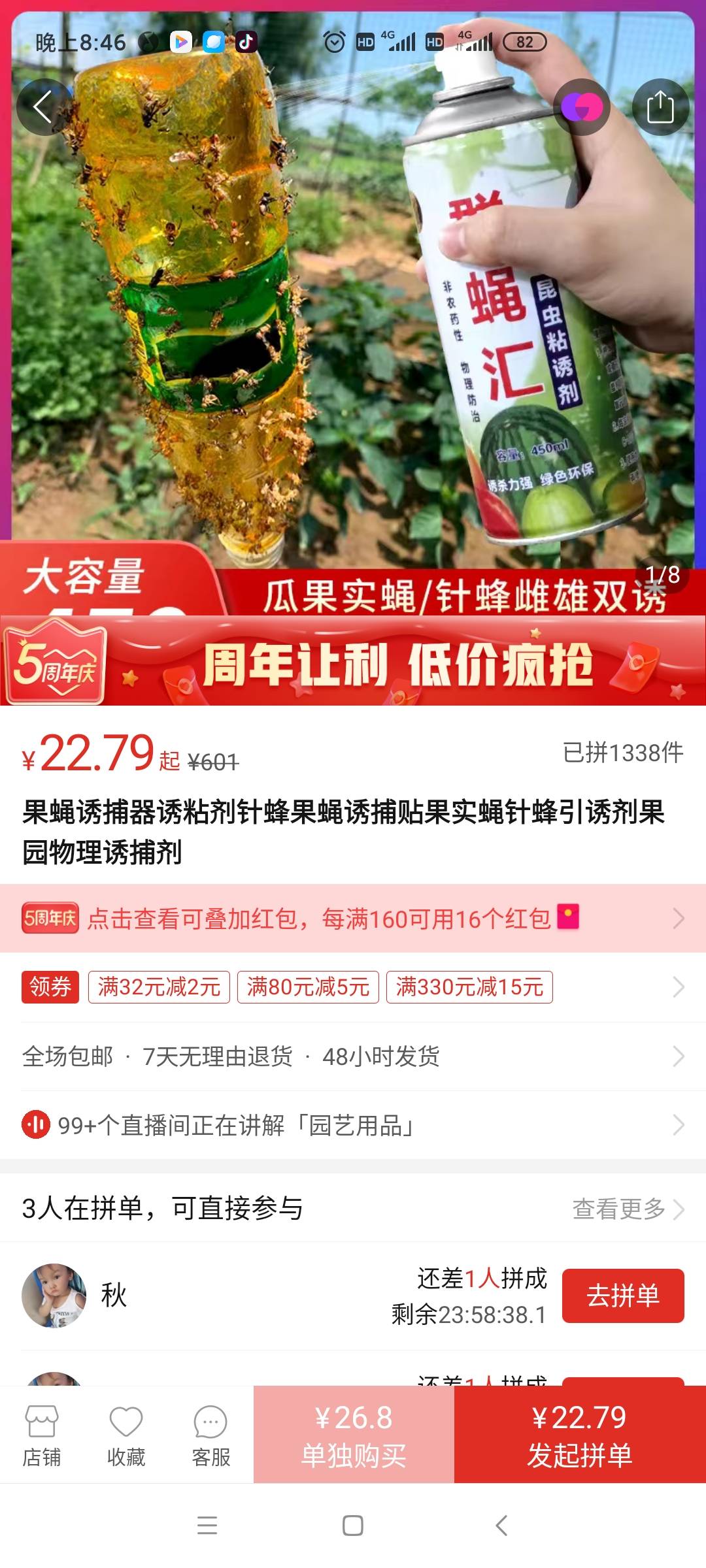Join 秋's group order with 去拼单
706x1568 pixels.
point(622,1296)
